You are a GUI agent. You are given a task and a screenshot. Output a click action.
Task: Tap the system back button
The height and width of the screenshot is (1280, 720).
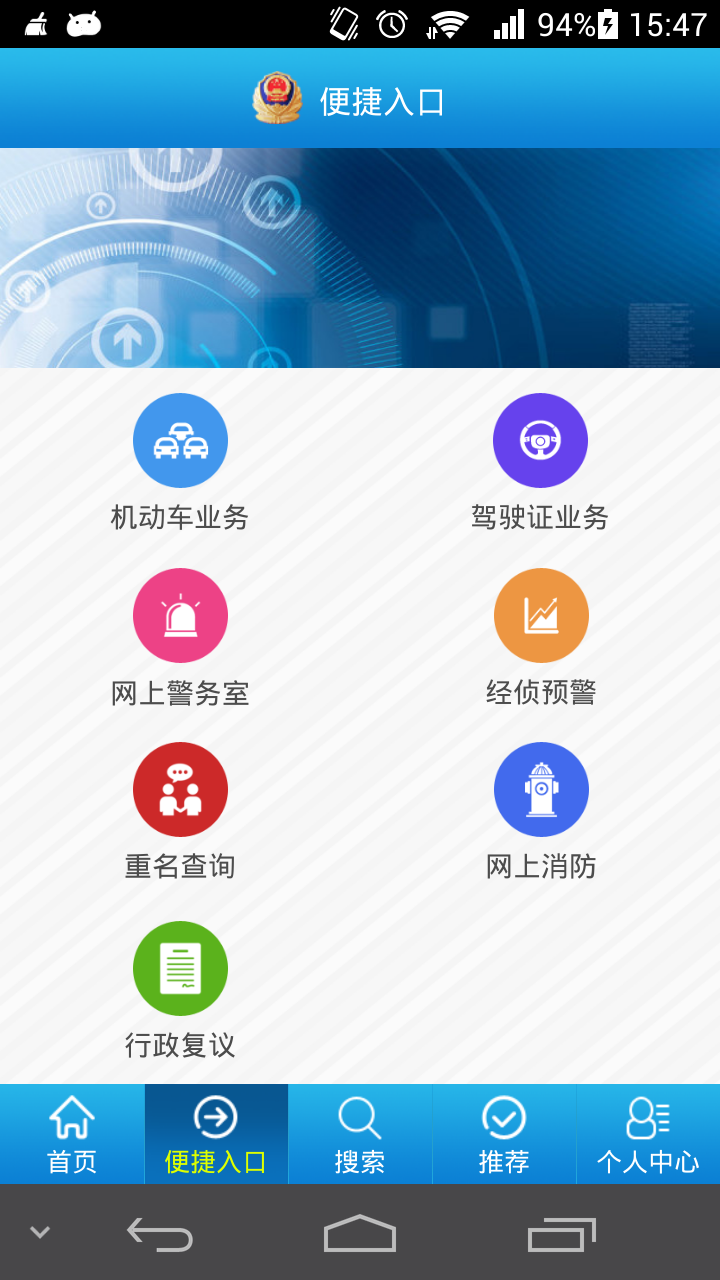(x=160, y=1234)
